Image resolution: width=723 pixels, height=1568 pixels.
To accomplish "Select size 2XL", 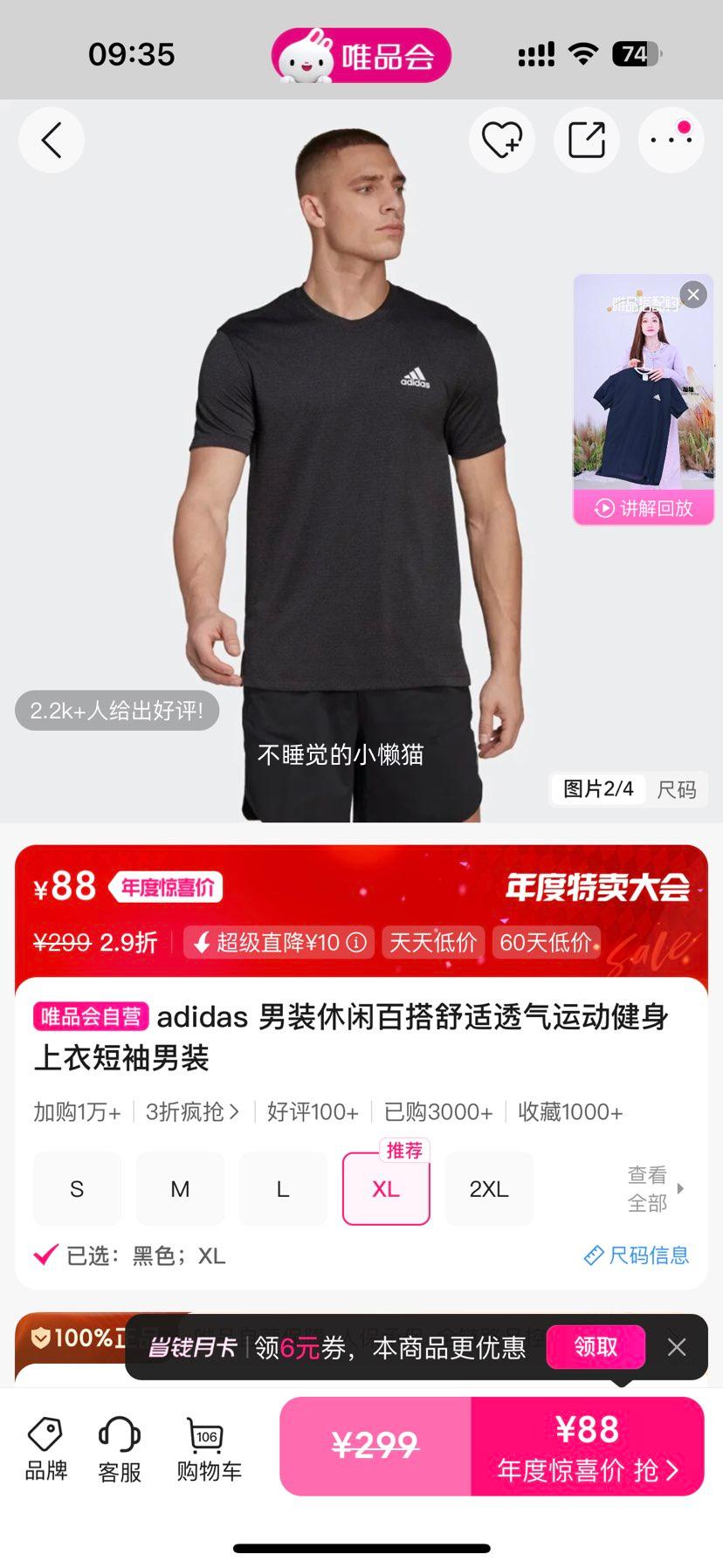I will (488, 1188).
